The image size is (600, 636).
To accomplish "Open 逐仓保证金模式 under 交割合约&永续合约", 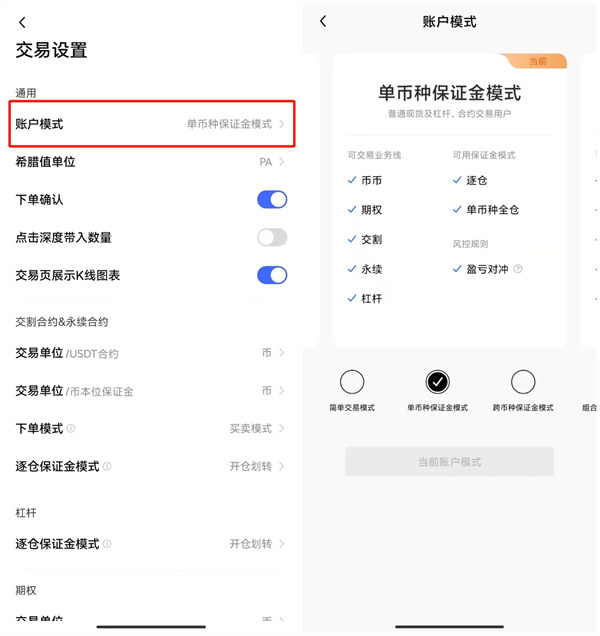I will tap(152, 466).
